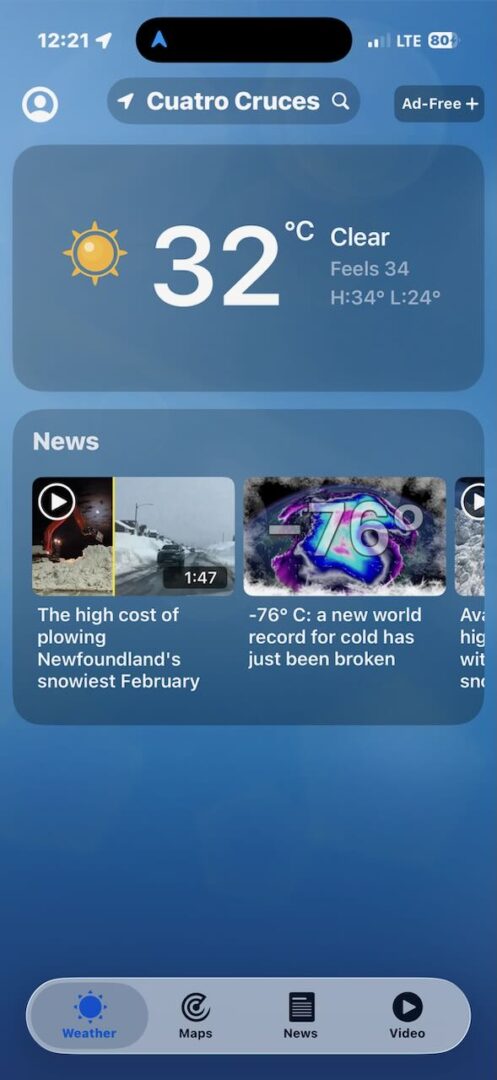Tap the Ad-Free plus button
497x1080 pixels.
(x=439, y=104)
